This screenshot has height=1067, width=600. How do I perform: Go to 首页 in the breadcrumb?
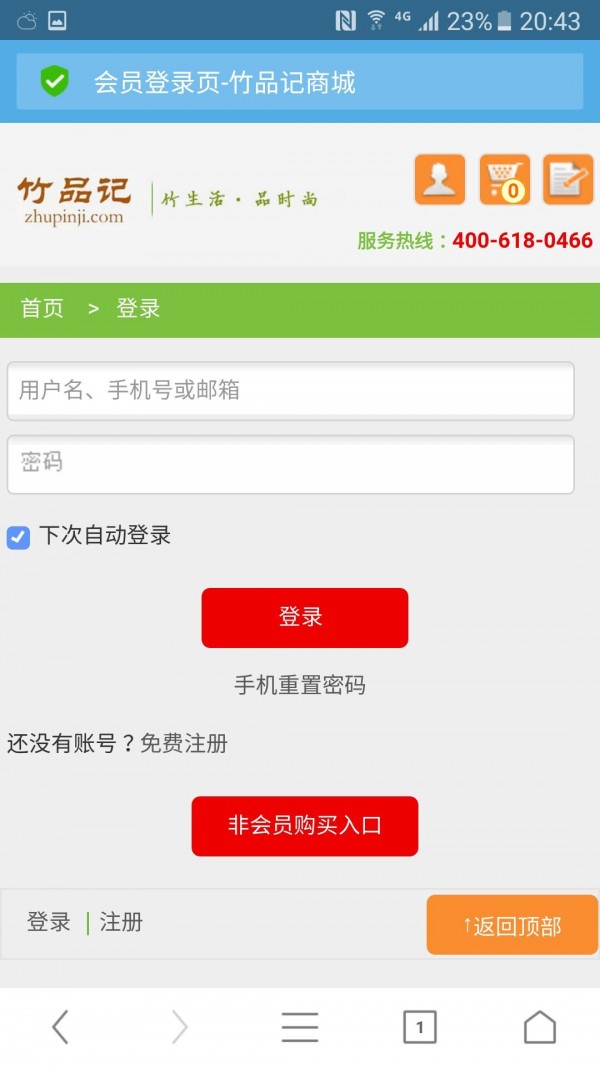click(42, 309)
